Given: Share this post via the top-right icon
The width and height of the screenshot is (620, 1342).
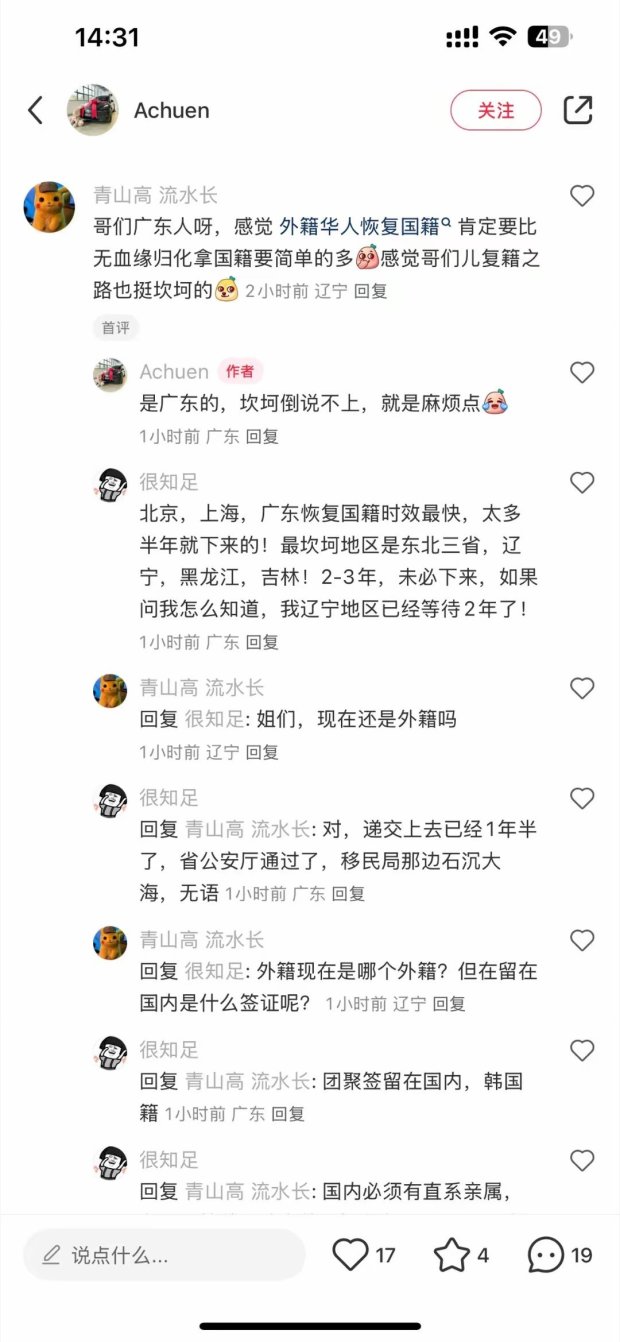Looking at the screenshot, I should point(578,110).
